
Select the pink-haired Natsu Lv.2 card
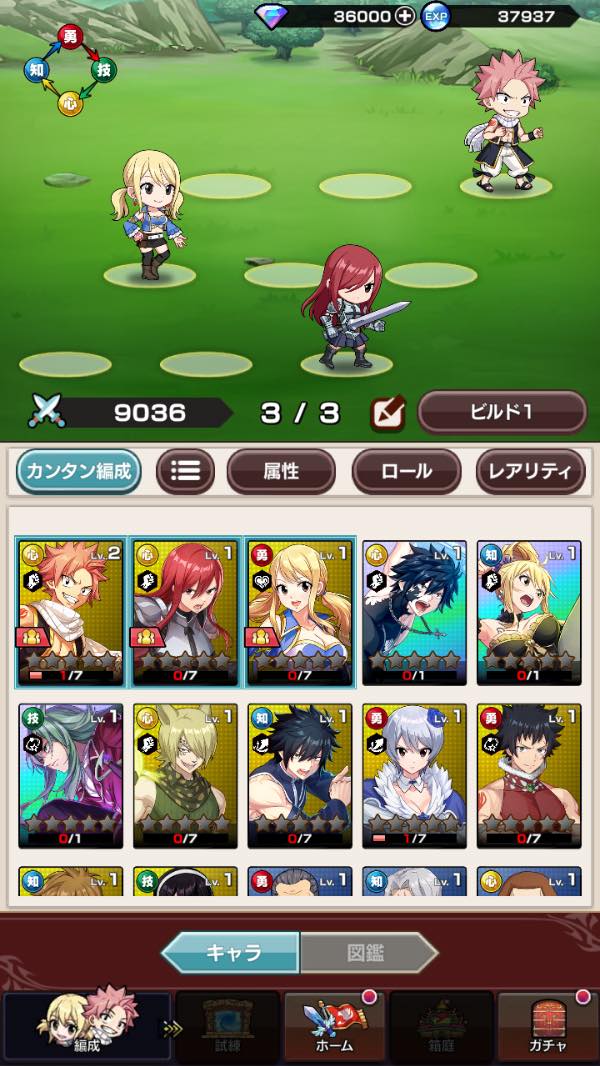(x=70, y=612)
